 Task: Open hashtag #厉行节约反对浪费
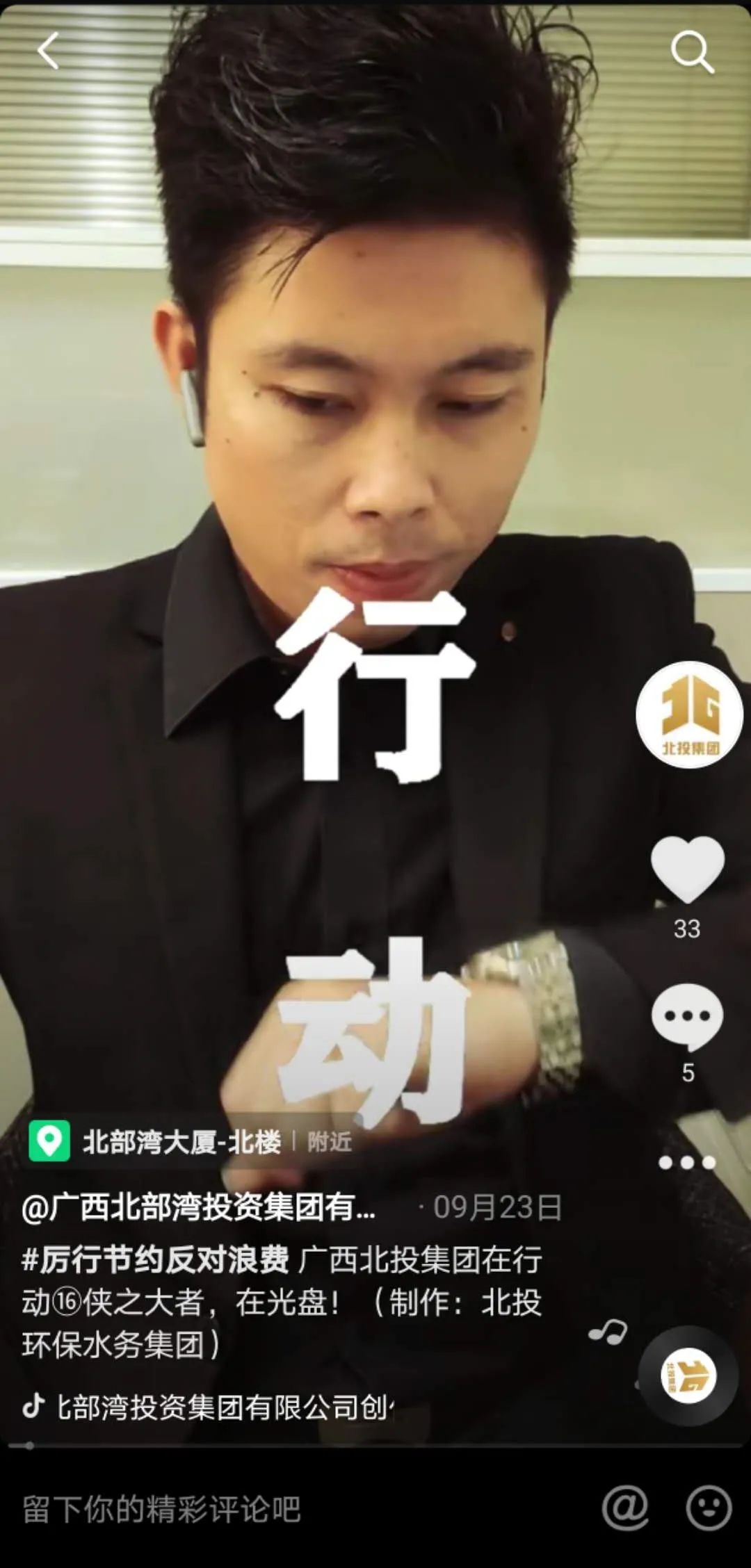pos(156,1259)
